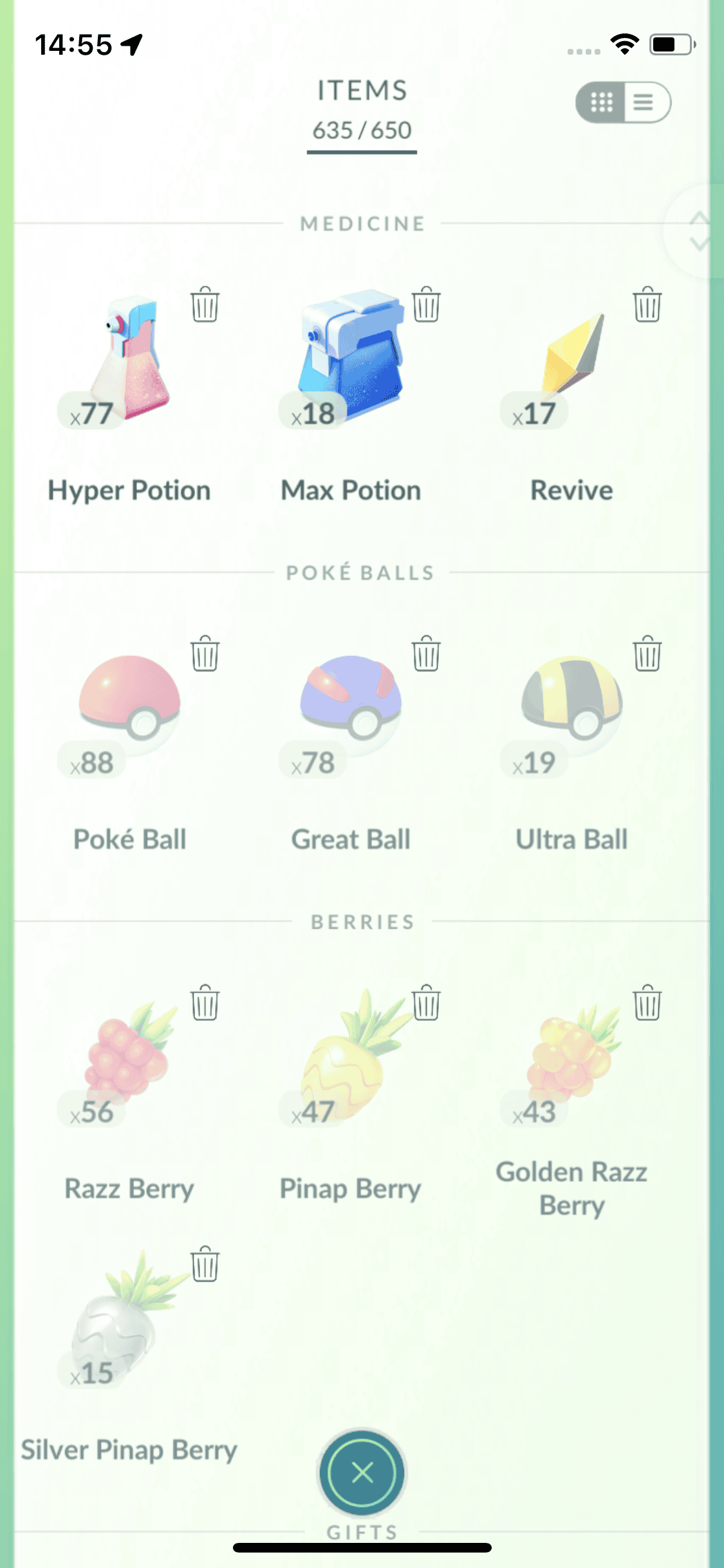The image size is (724, 1568).
Task: Discard Hyper Potion via trash icon
Action: (x=205, y=304)
